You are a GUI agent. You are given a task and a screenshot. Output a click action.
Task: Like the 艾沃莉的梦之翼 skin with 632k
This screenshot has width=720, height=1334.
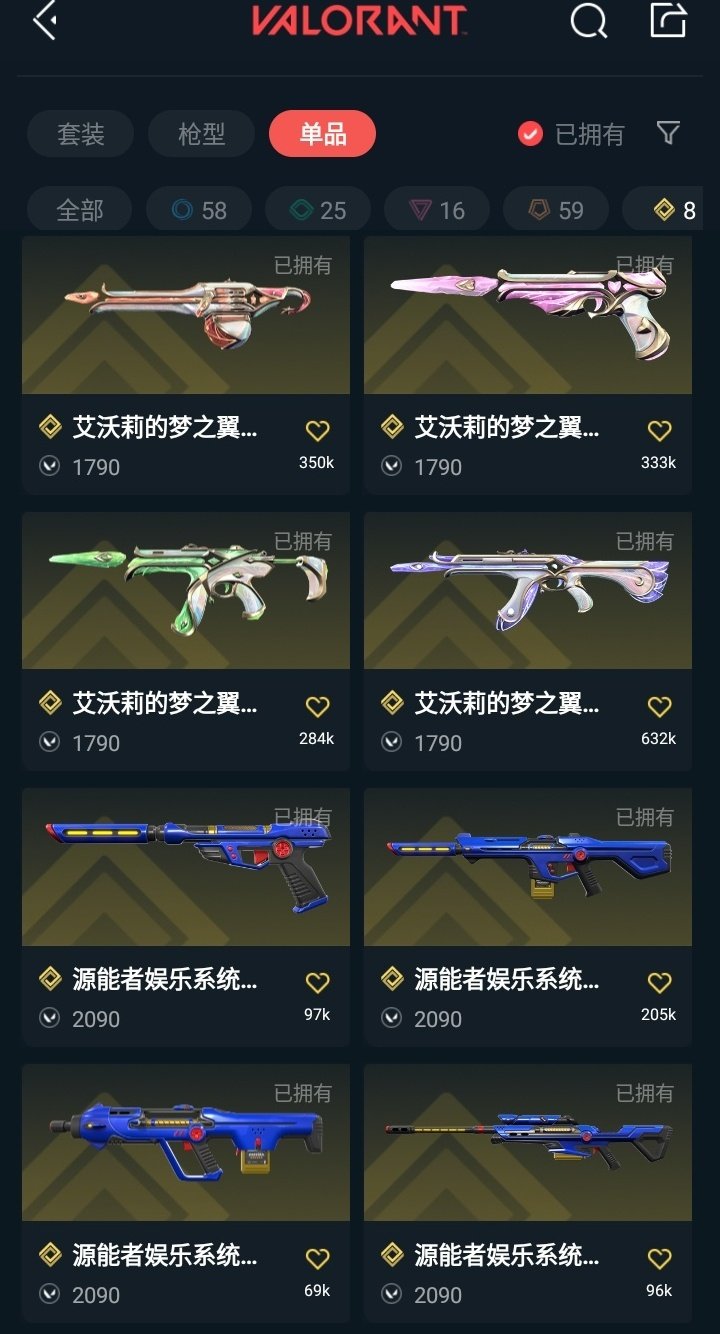click(x=659, y=707)
